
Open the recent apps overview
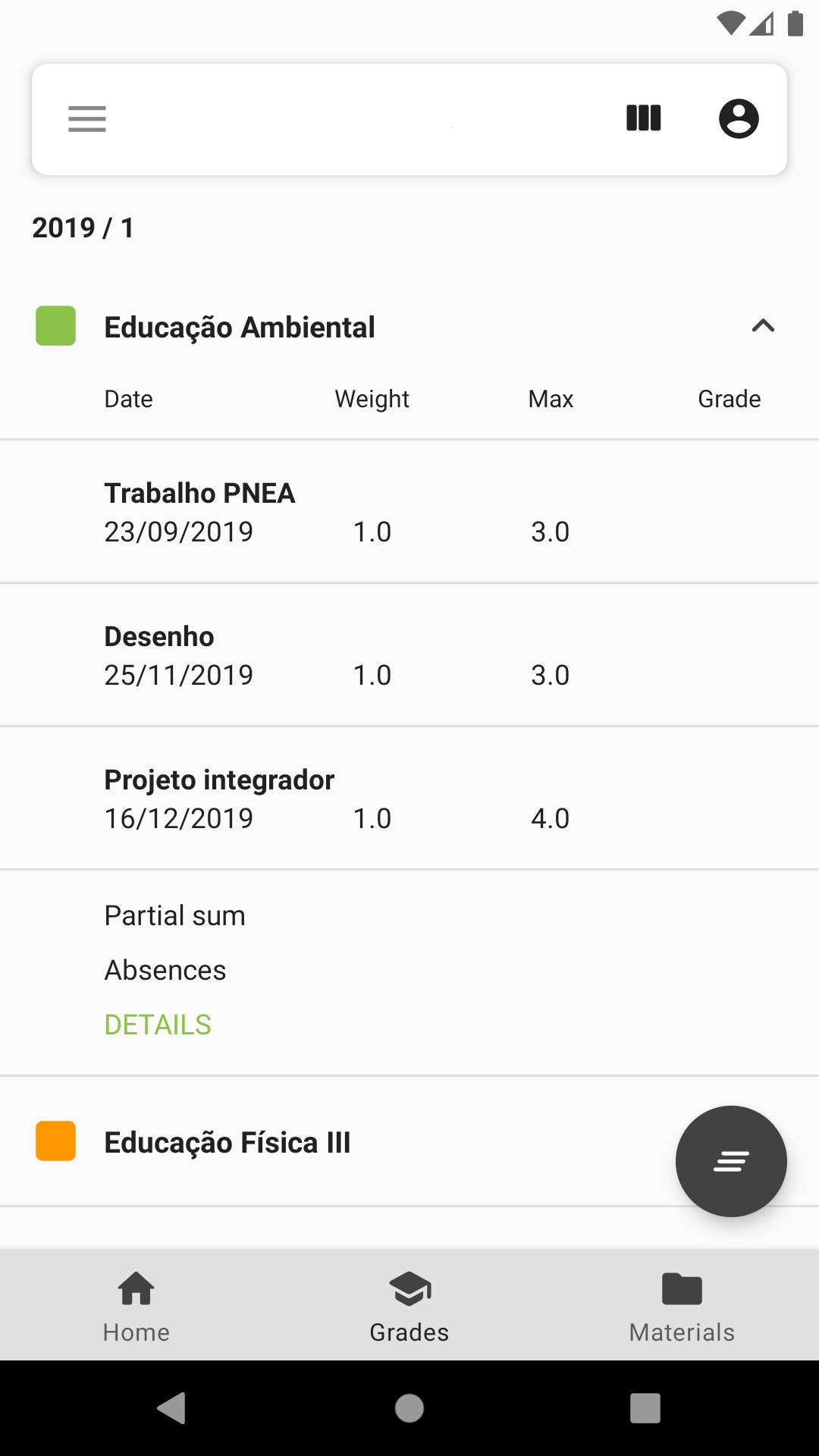coord(645,1408)
